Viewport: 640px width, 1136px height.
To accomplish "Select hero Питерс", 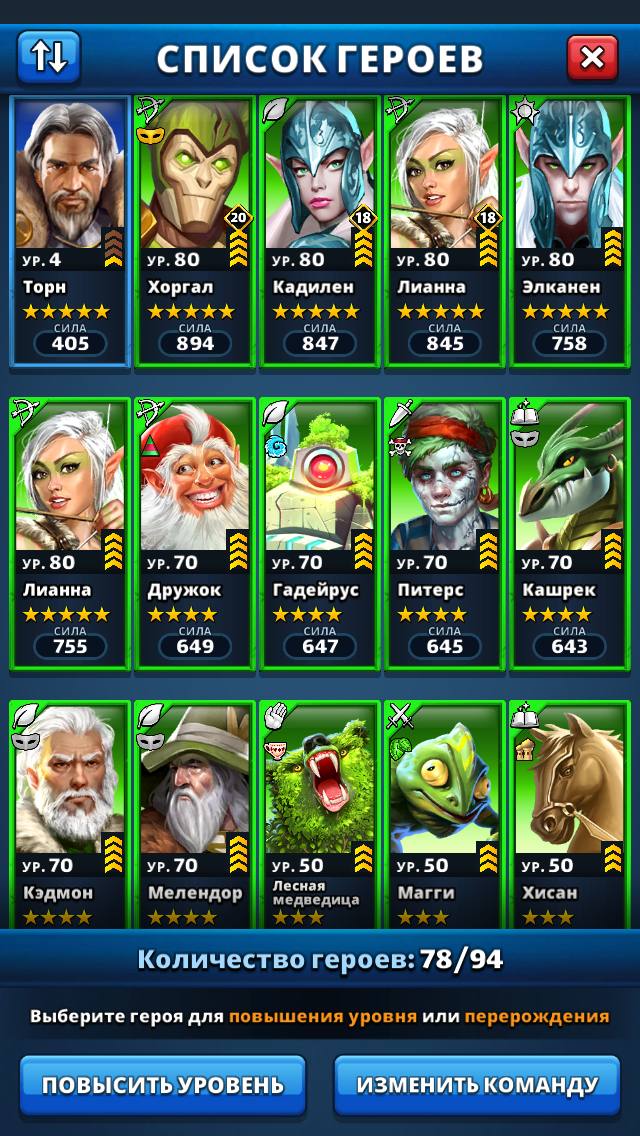I will click(x=445, y=532).
